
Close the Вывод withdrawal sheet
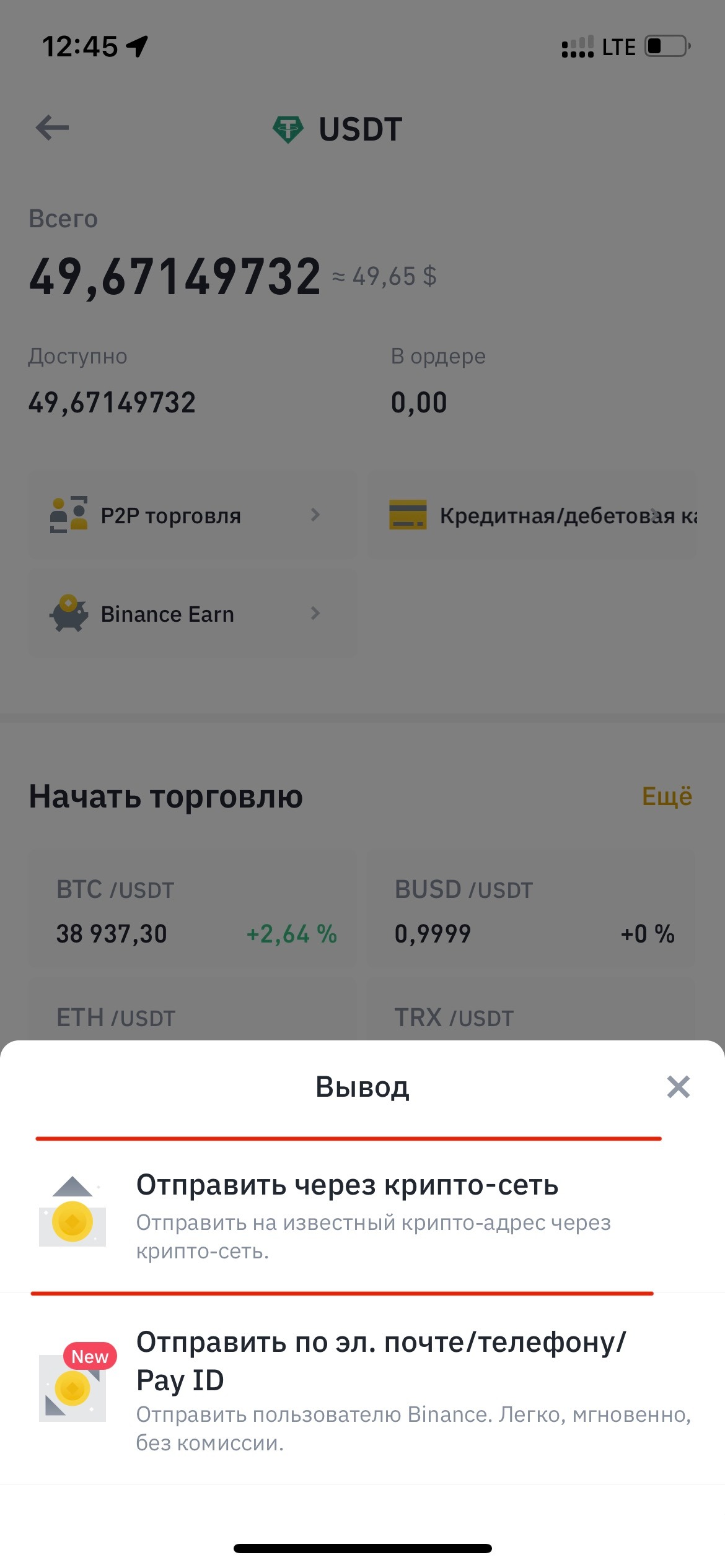[678, 1087]
